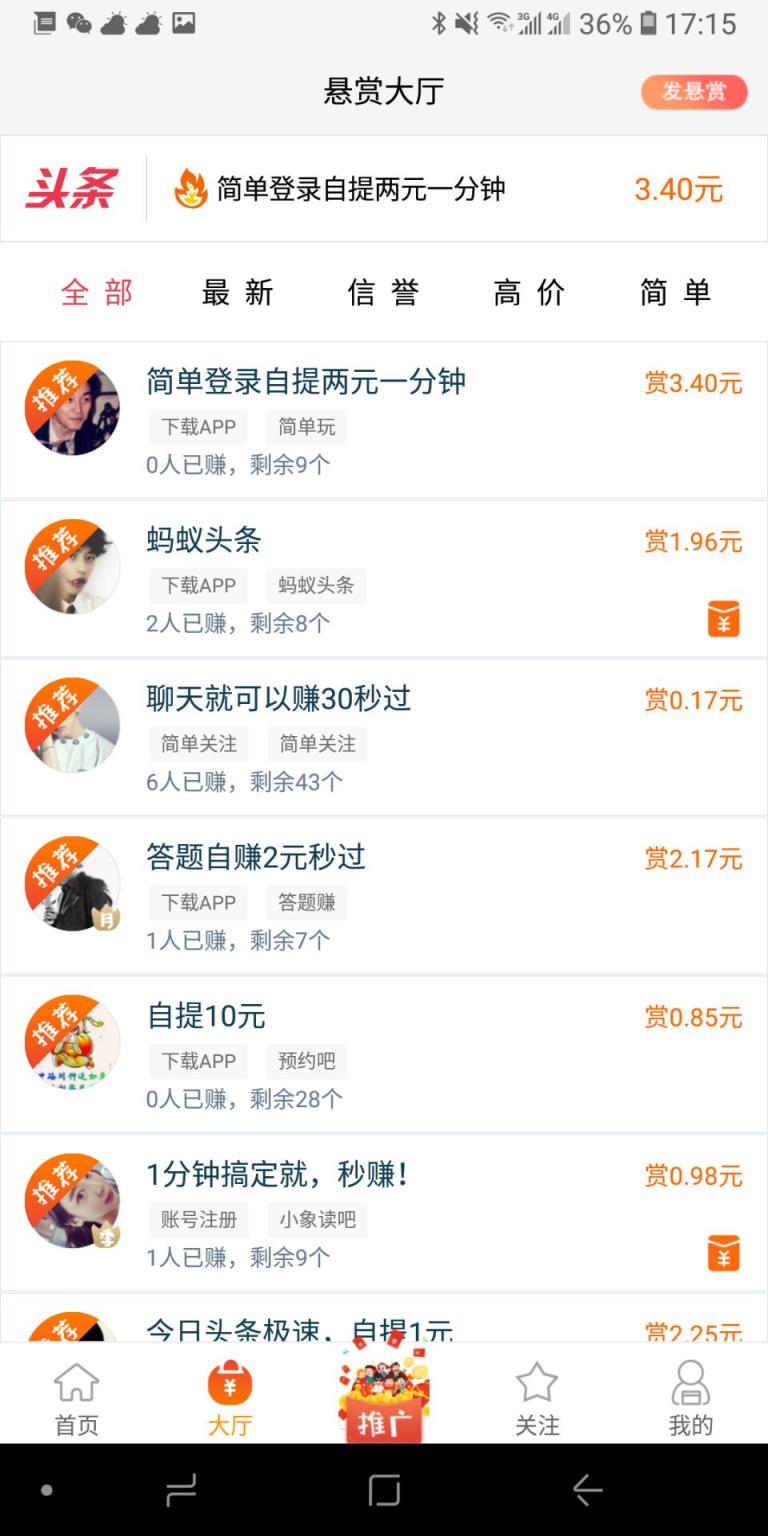This screenshot has height=1536, width=768.
Task: Select the 信誉 filter tab
Action: click(x=384, y=291)
